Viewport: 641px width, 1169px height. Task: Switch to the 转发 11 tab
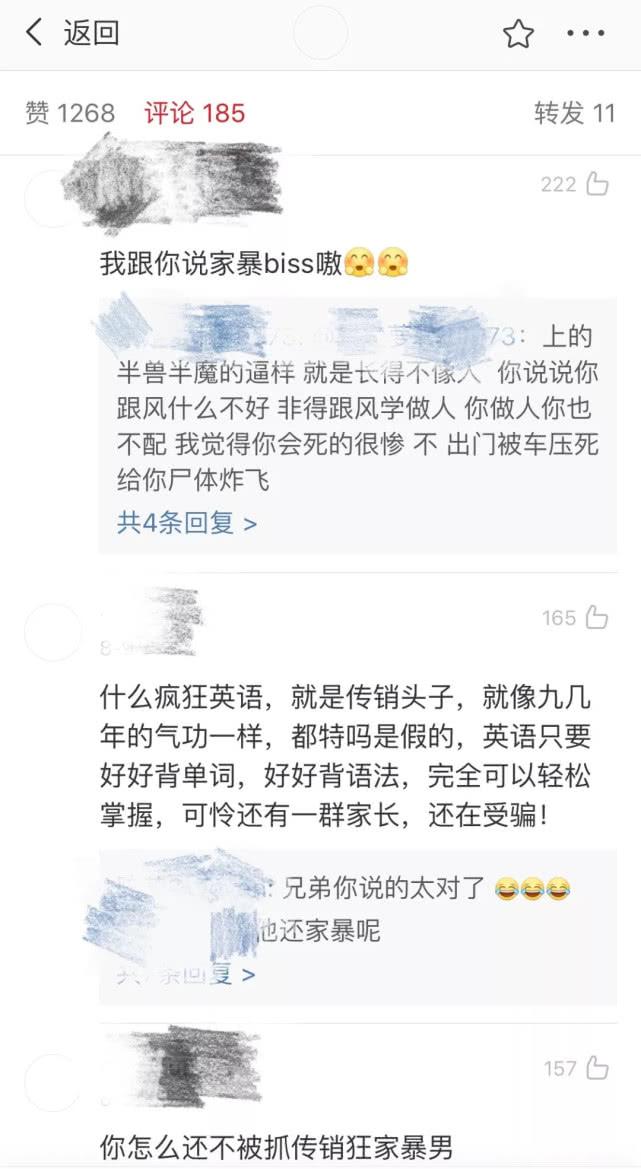(575, 113)
